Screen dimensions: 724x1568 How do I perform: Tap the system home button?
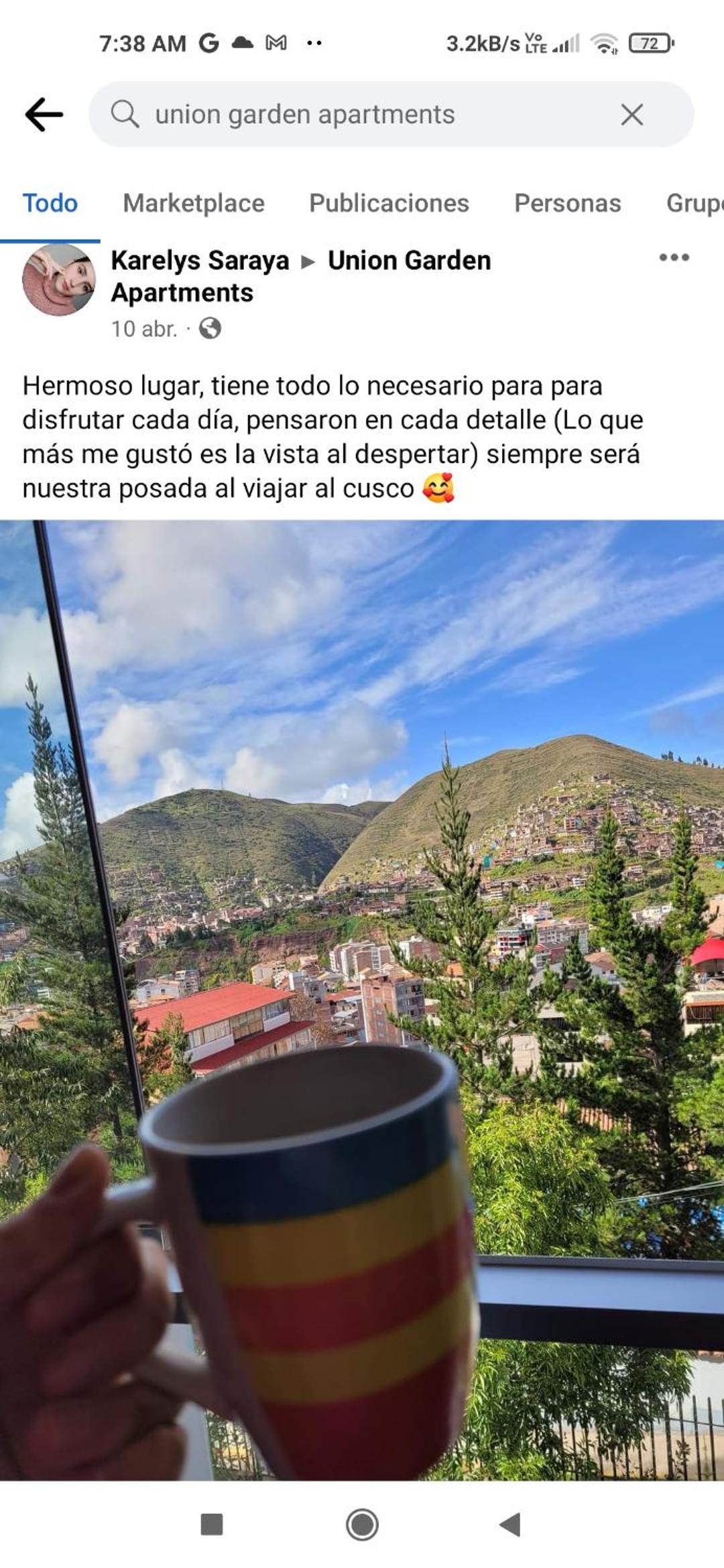tap(362, 1524)
